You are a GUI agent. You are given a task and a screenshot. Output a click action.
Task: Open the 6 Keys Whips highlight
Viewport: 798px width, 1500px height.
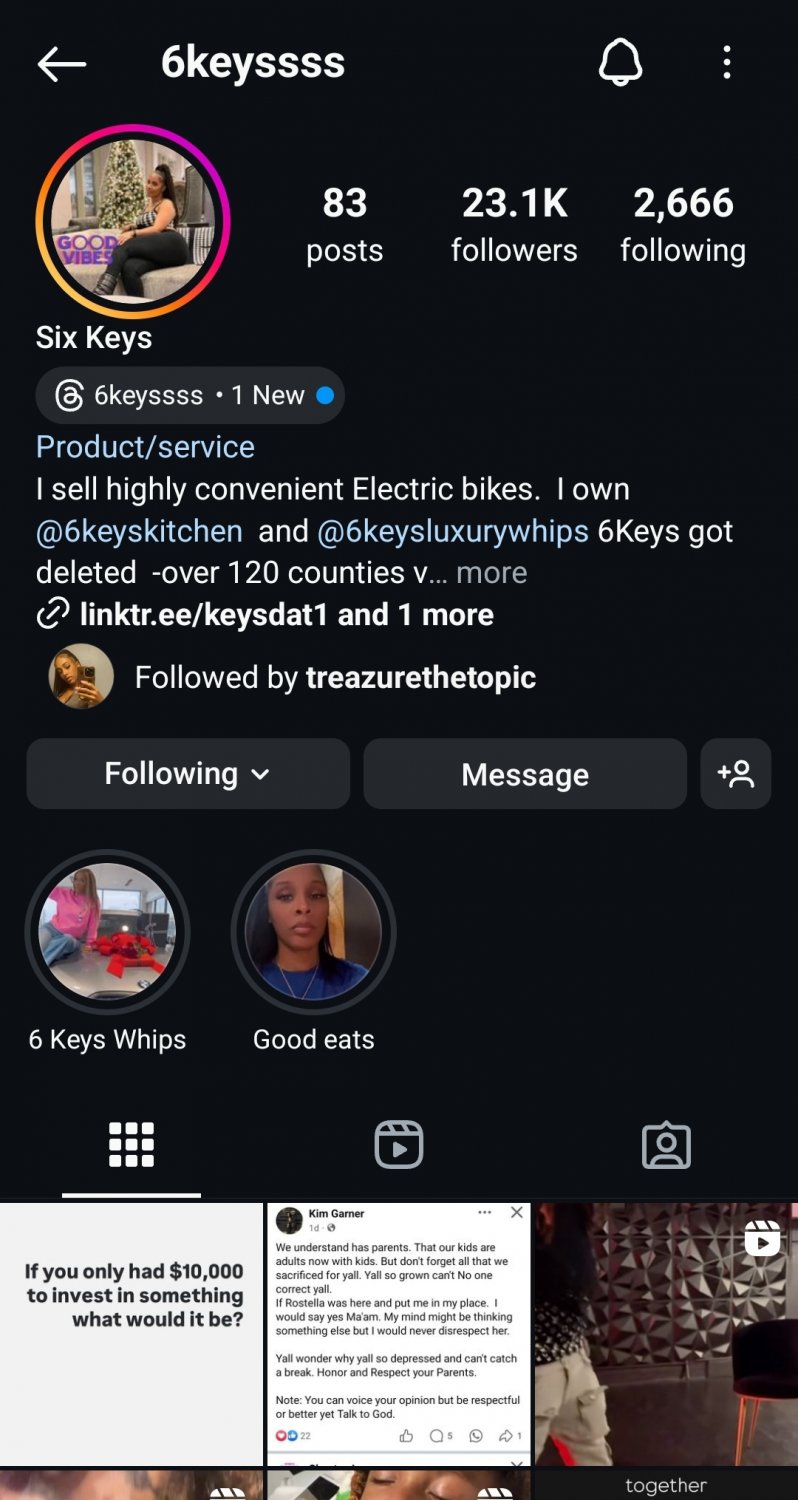pyautogui.click(x=107, y=932)
